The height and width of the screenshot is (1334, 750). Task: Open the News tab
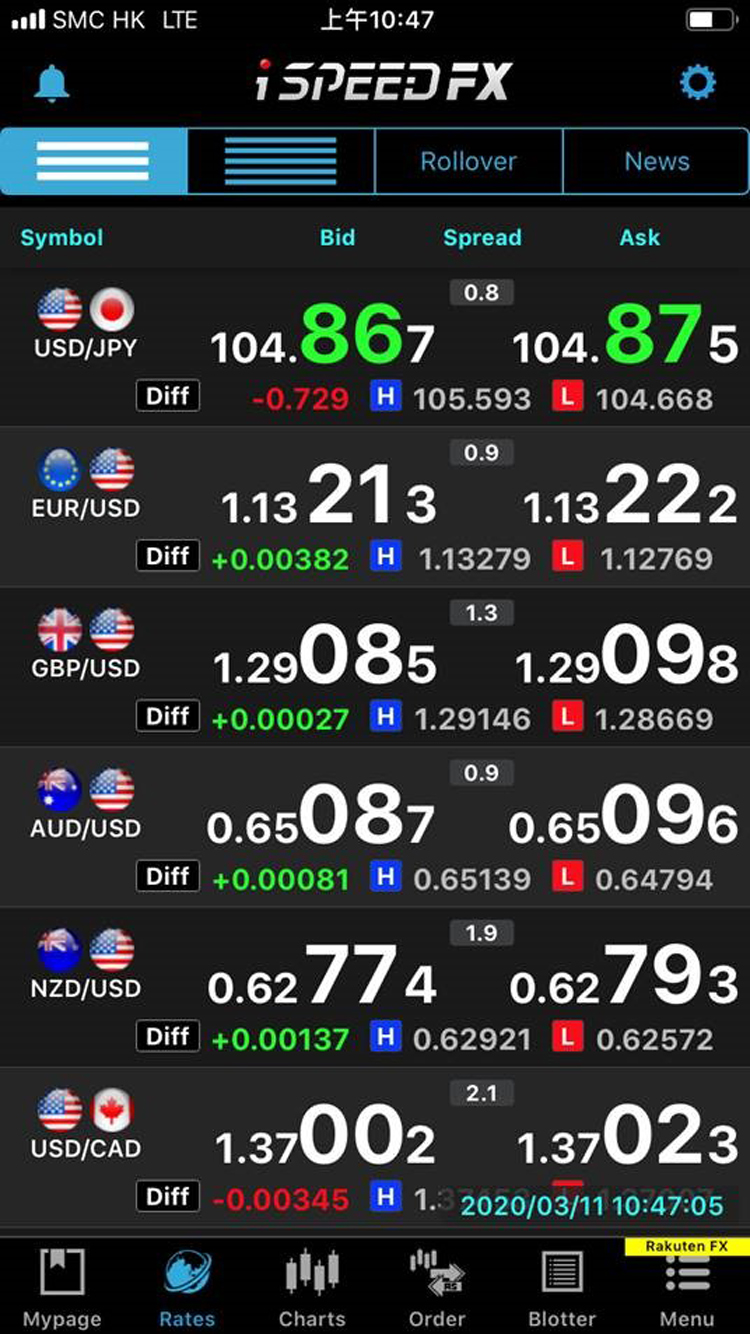pyautogui.click(x=656, y=161)
